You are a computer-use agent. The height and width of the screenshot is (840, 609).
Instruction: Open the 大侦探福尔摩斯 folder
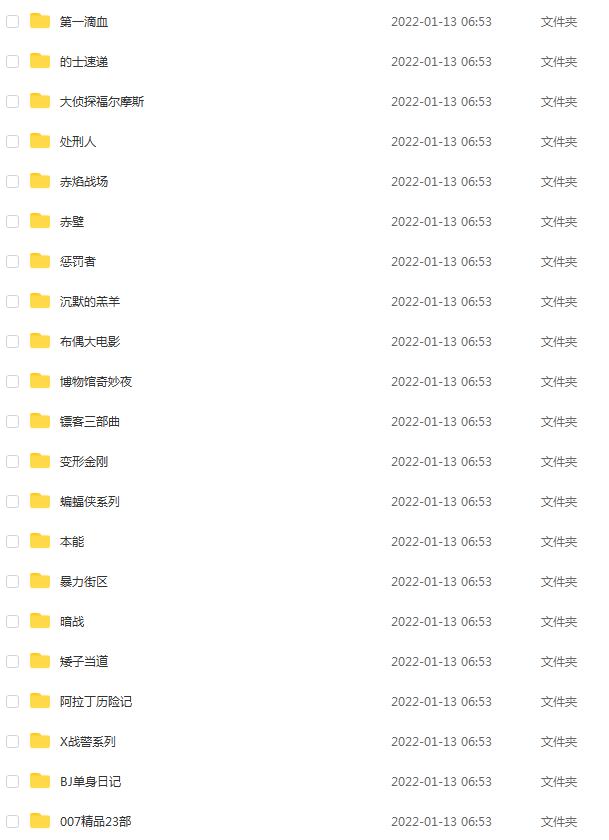(x=101, y=101)
